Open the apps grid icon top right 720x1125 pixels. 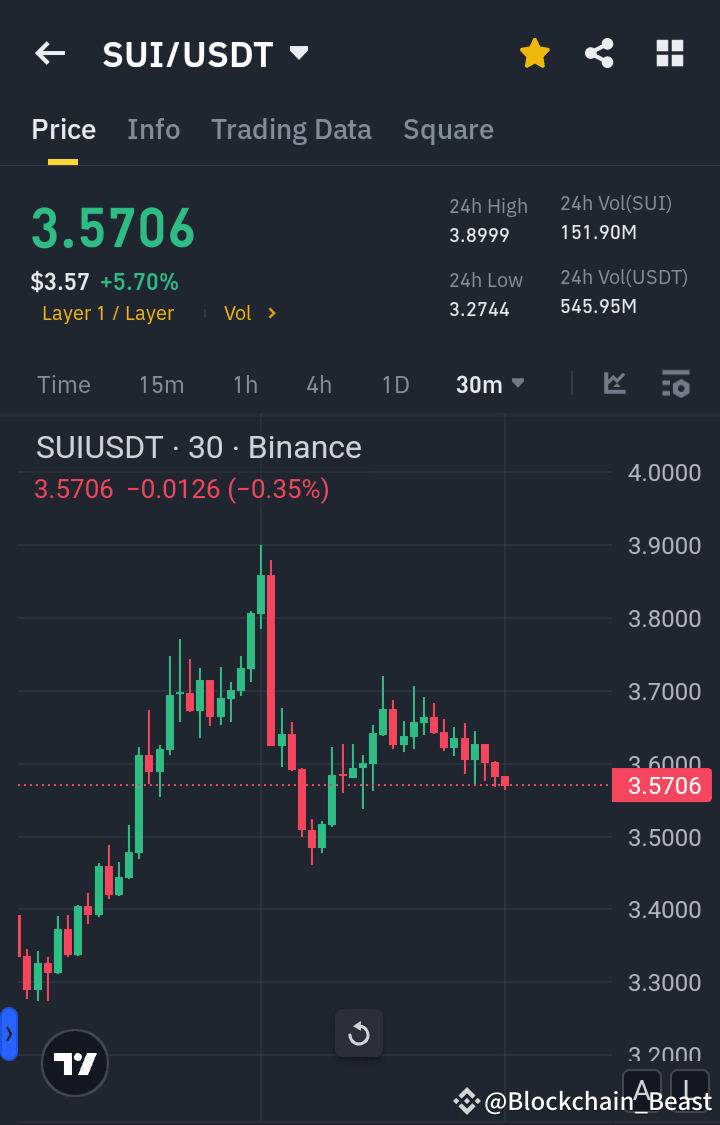tap(669, 53)
